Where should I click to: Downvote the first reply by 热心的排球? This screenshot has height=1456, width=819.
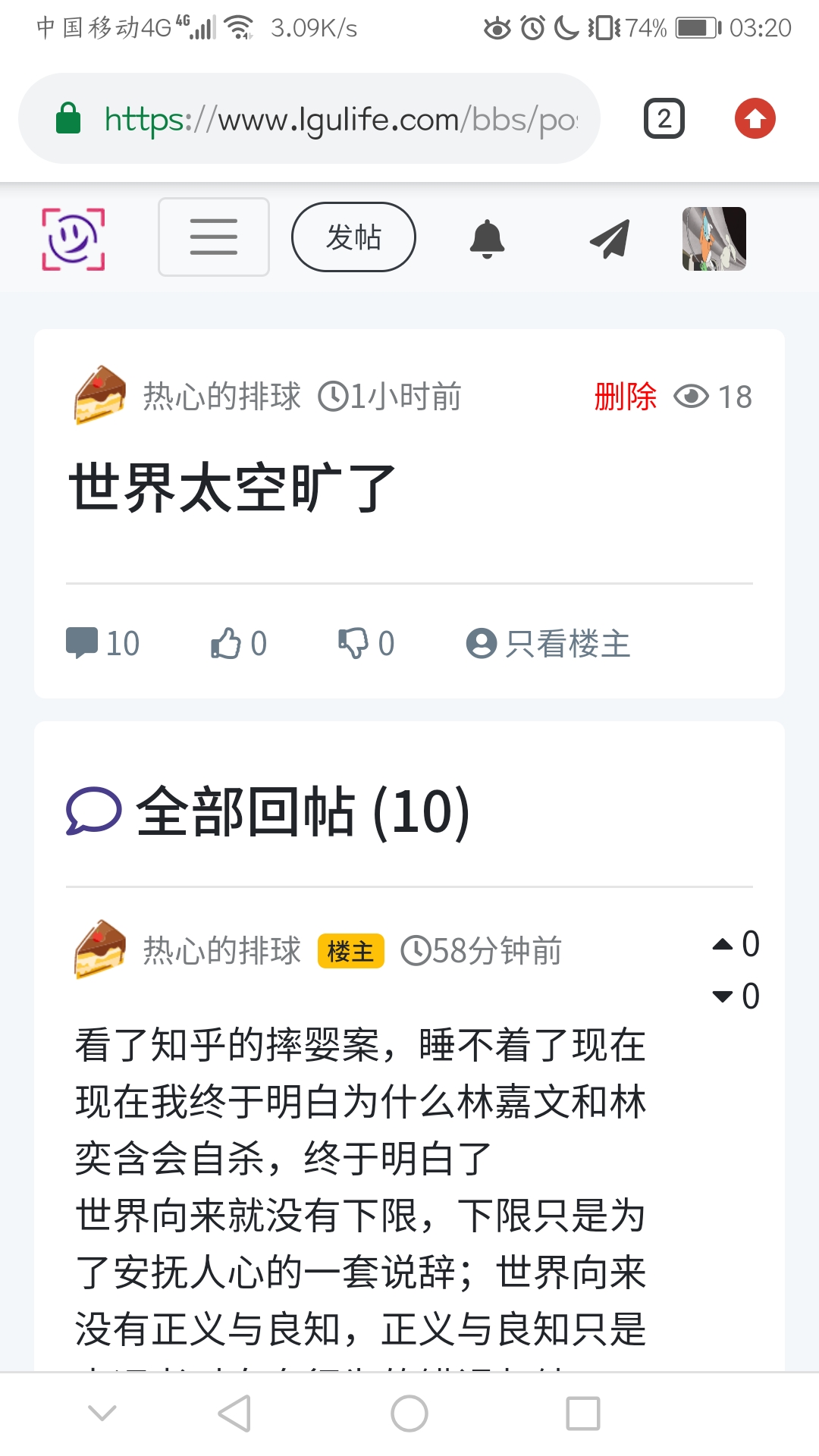point(723,996)
